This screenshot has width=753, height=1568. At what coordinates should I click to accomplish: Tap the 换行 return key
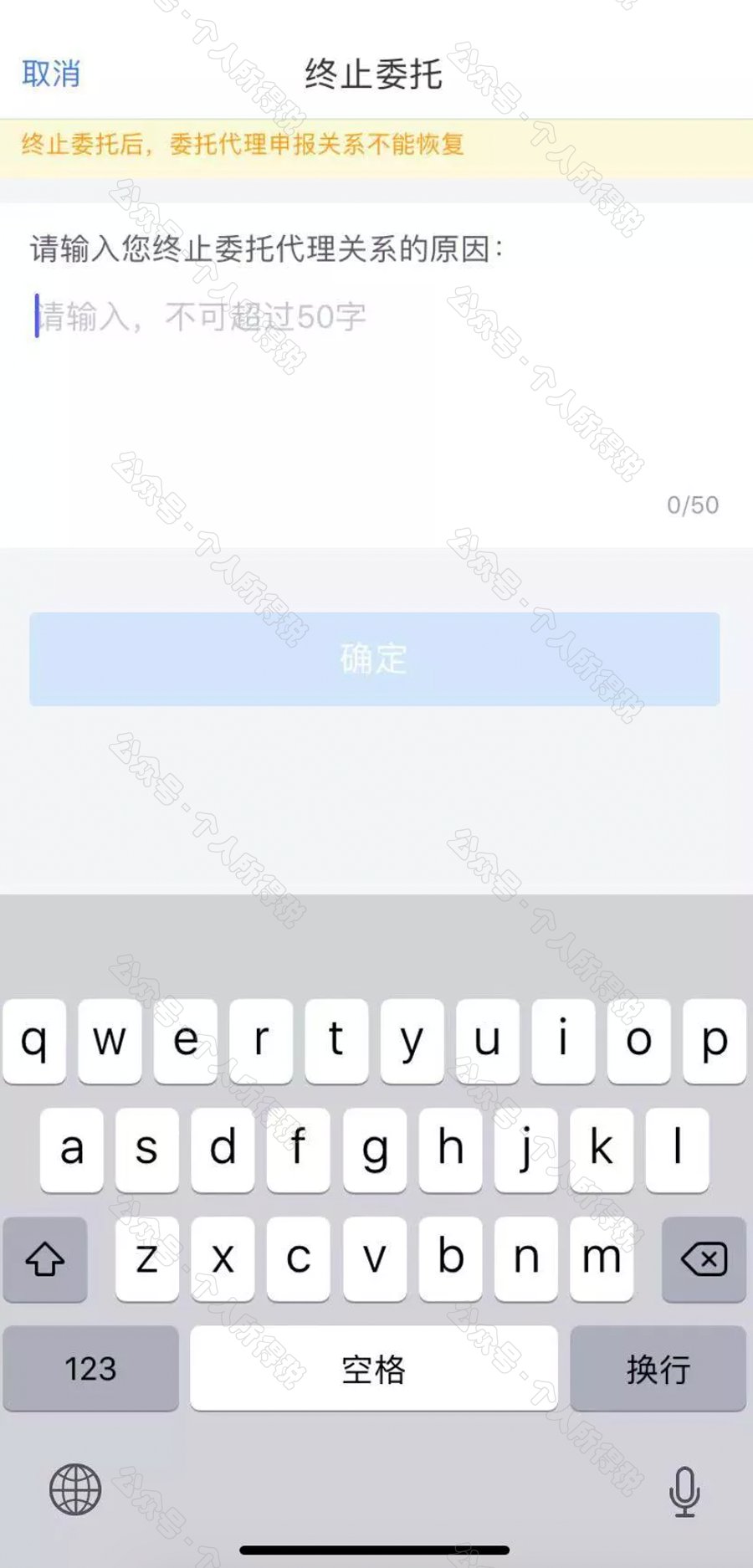[658, 1369]
